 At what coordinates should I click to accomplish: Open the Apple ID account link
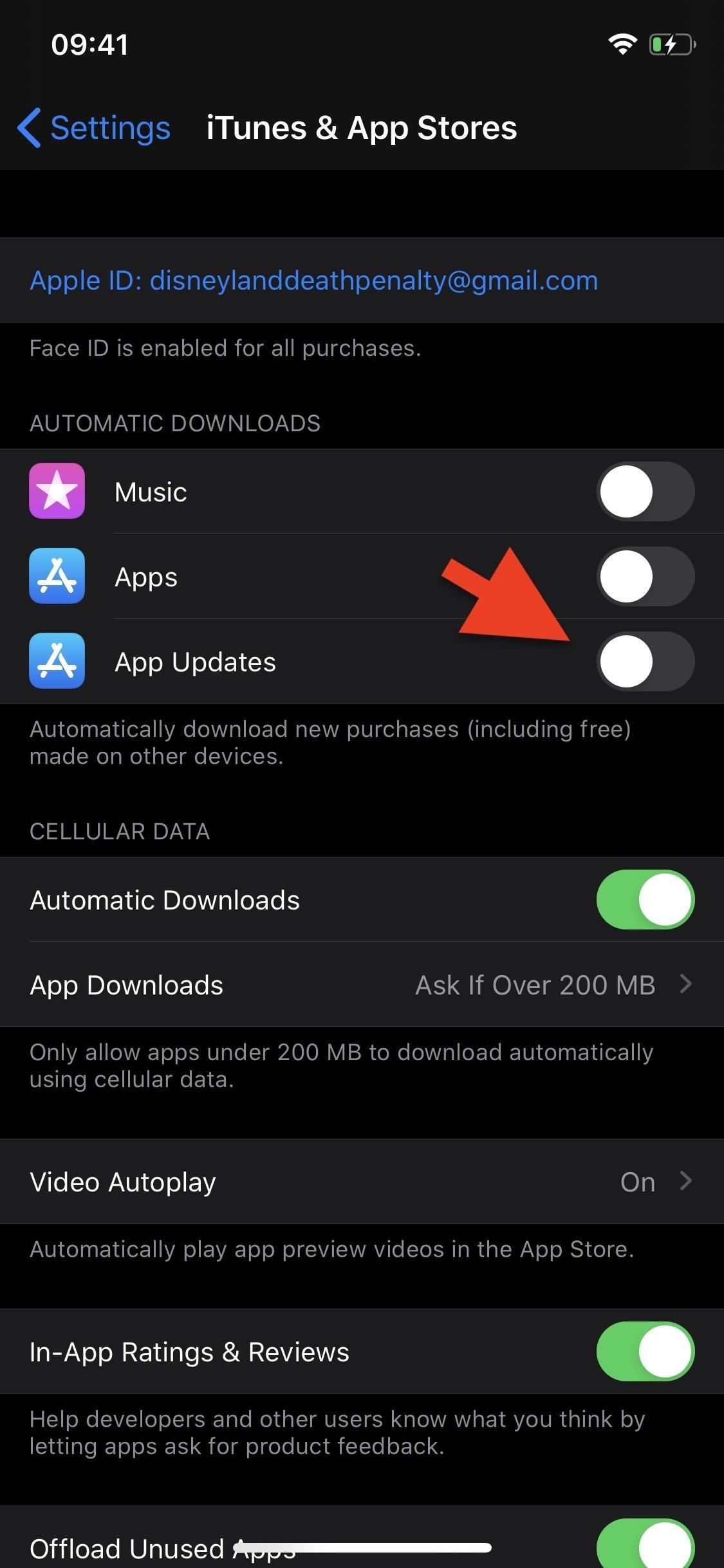313,280
